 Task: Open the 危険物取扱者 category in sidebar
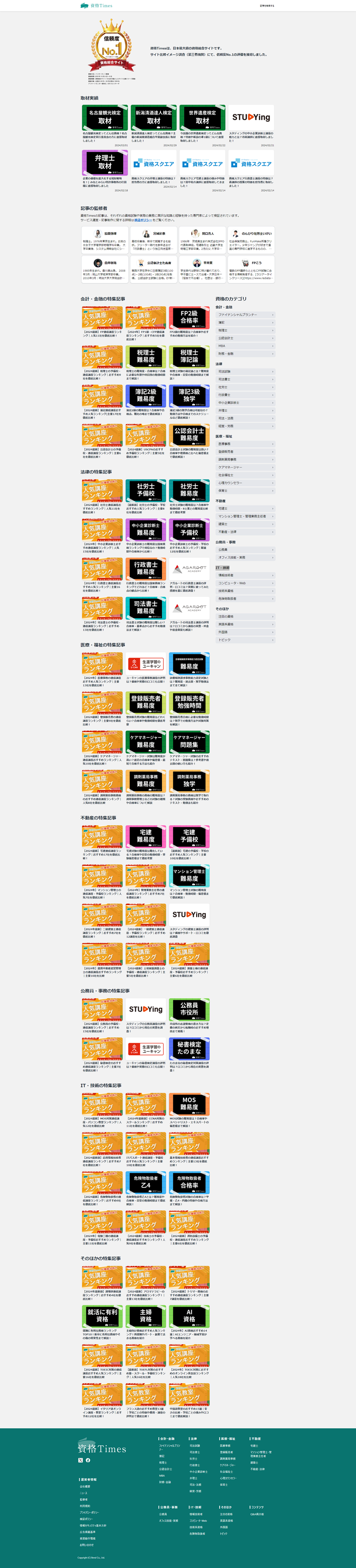(244, 598)
